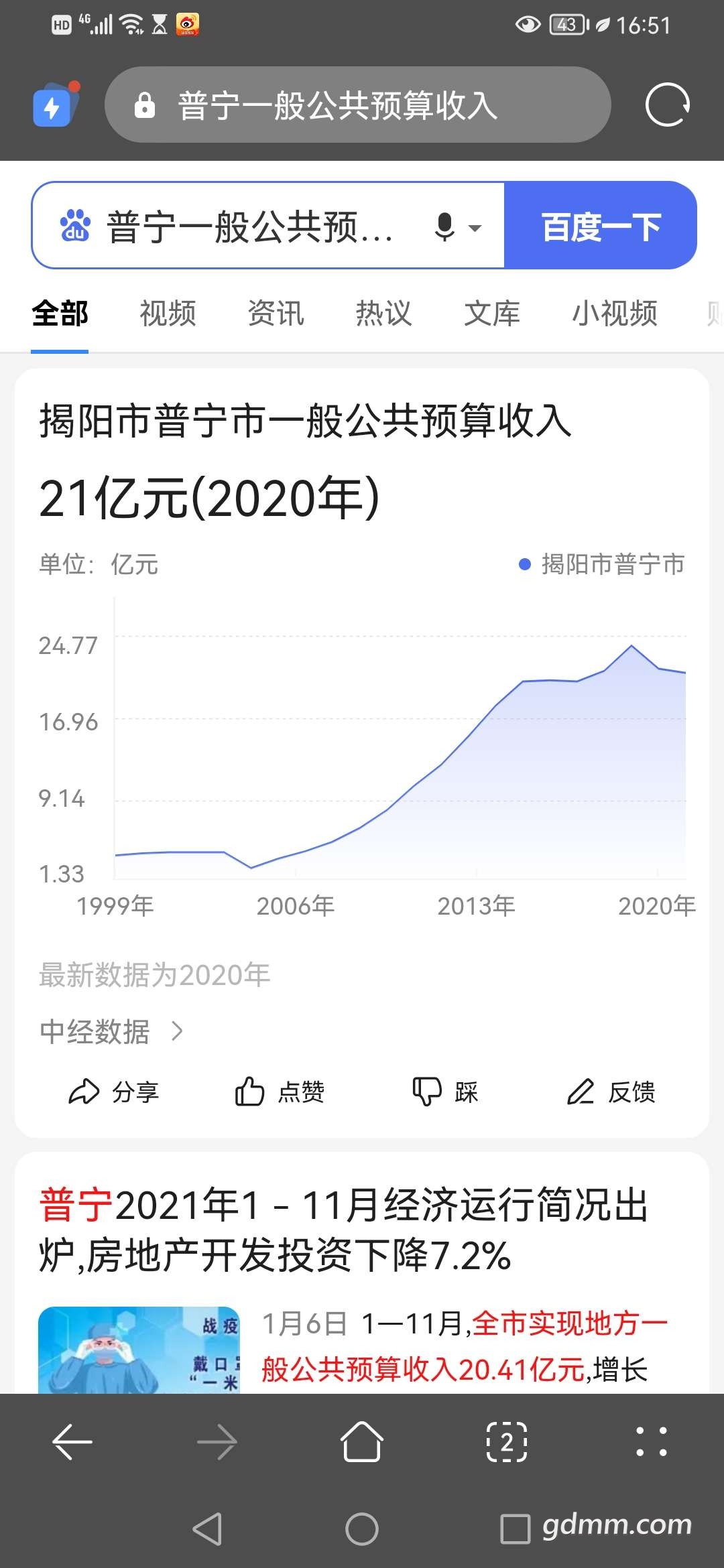724x1568 pixels.
Task: Switch to the 热议 tab
Action: [x=383, y=314]
